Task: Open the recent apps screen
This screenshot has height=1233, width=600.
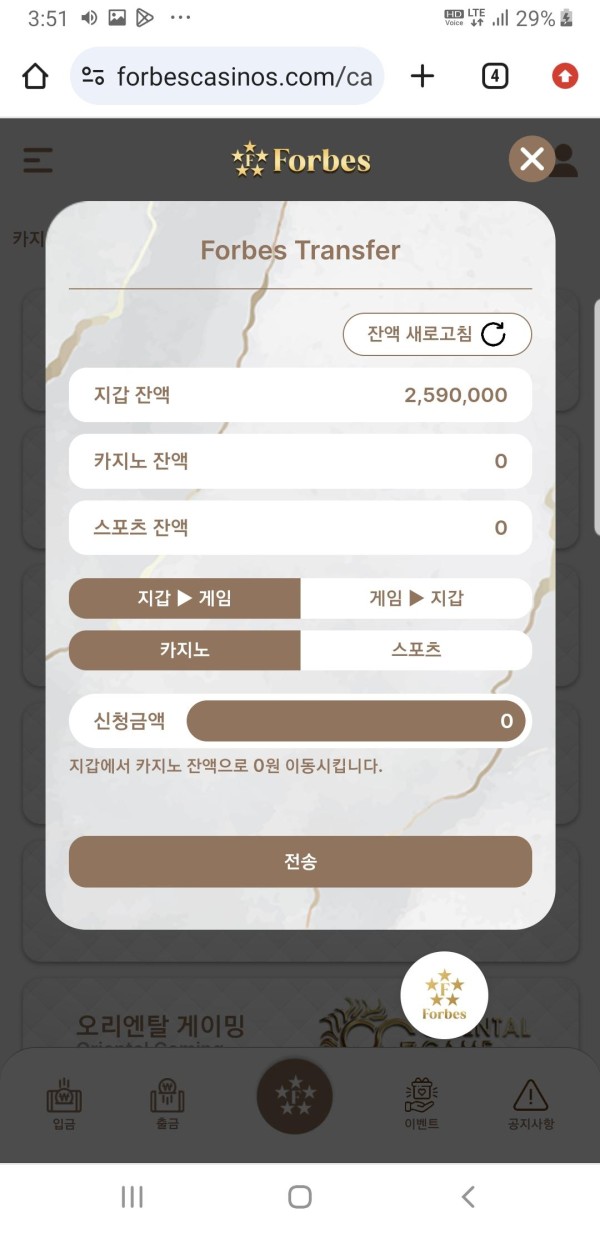Action: [132, 1197]
